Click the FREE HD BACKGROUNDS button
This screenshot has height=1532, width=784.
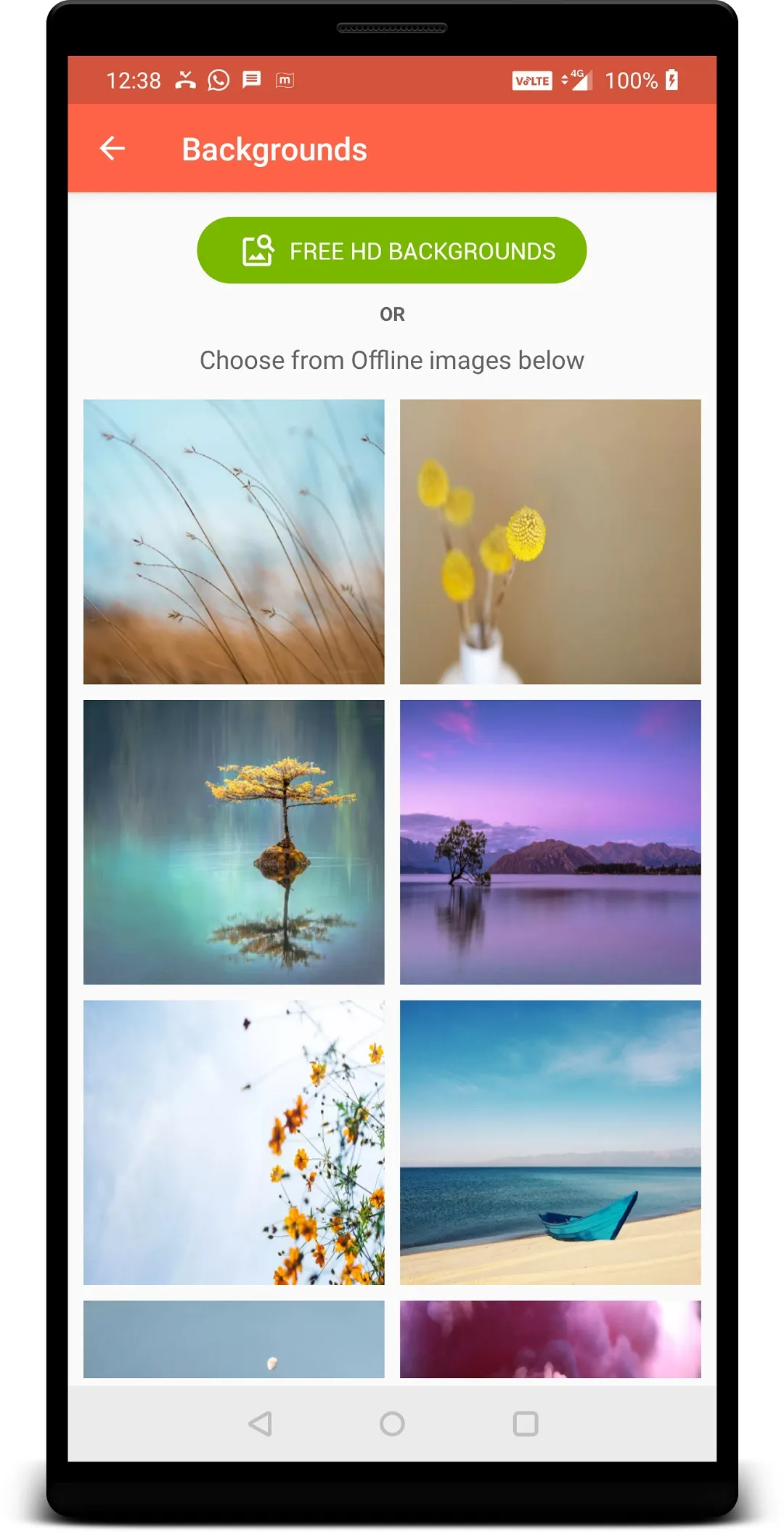[x=393, y=250]
